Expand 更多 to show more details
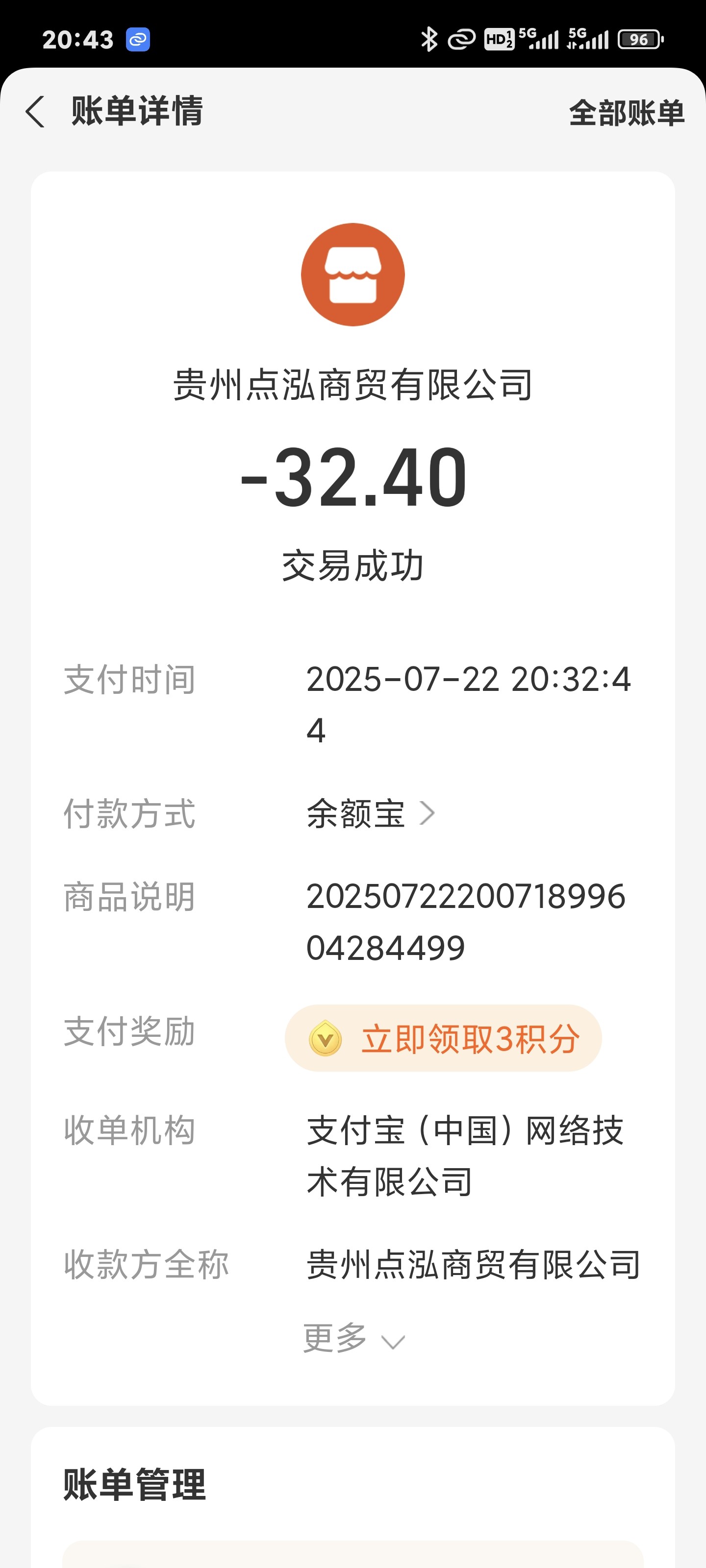 354,1338
